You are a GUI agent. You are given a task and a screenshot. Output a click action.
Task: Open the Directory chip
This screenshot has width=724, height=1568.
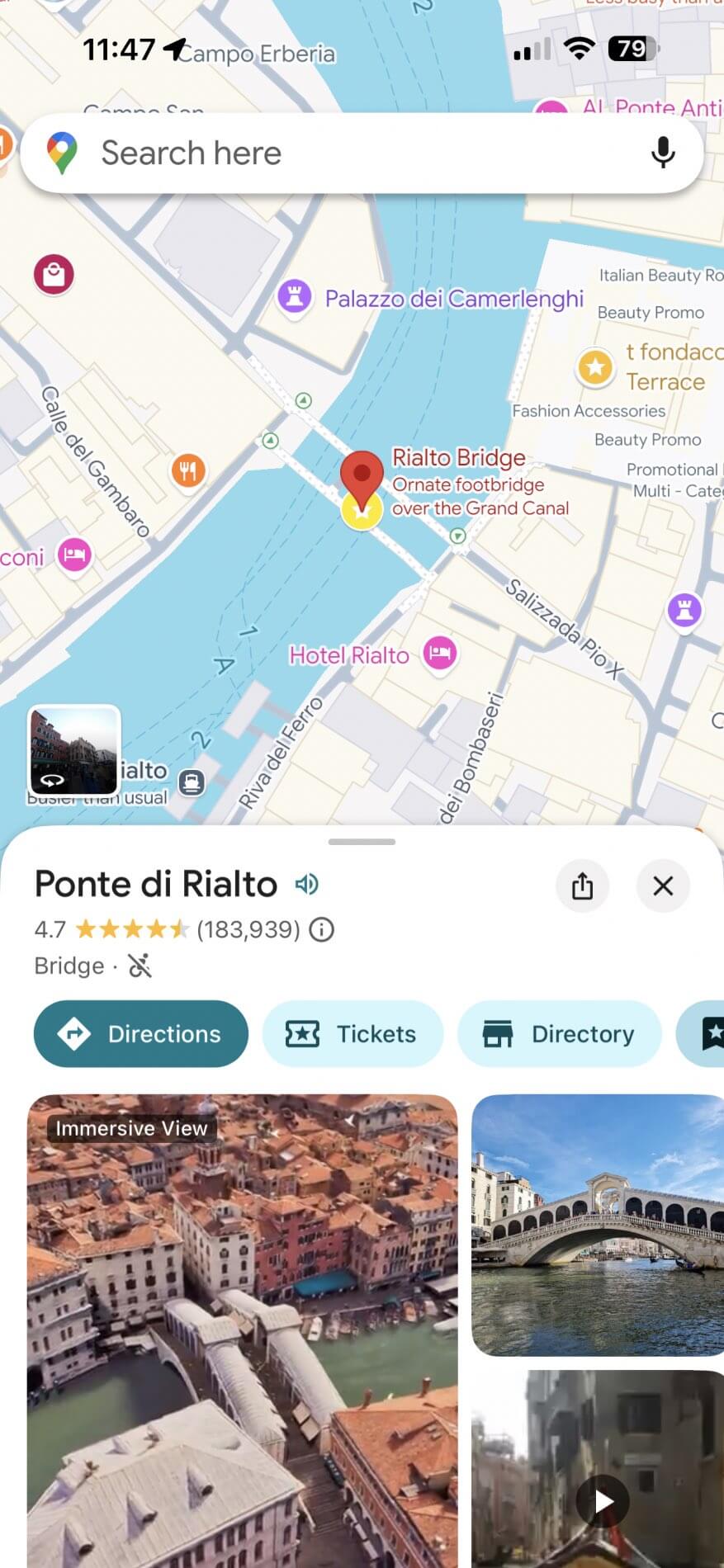(x=560, y=1034)
